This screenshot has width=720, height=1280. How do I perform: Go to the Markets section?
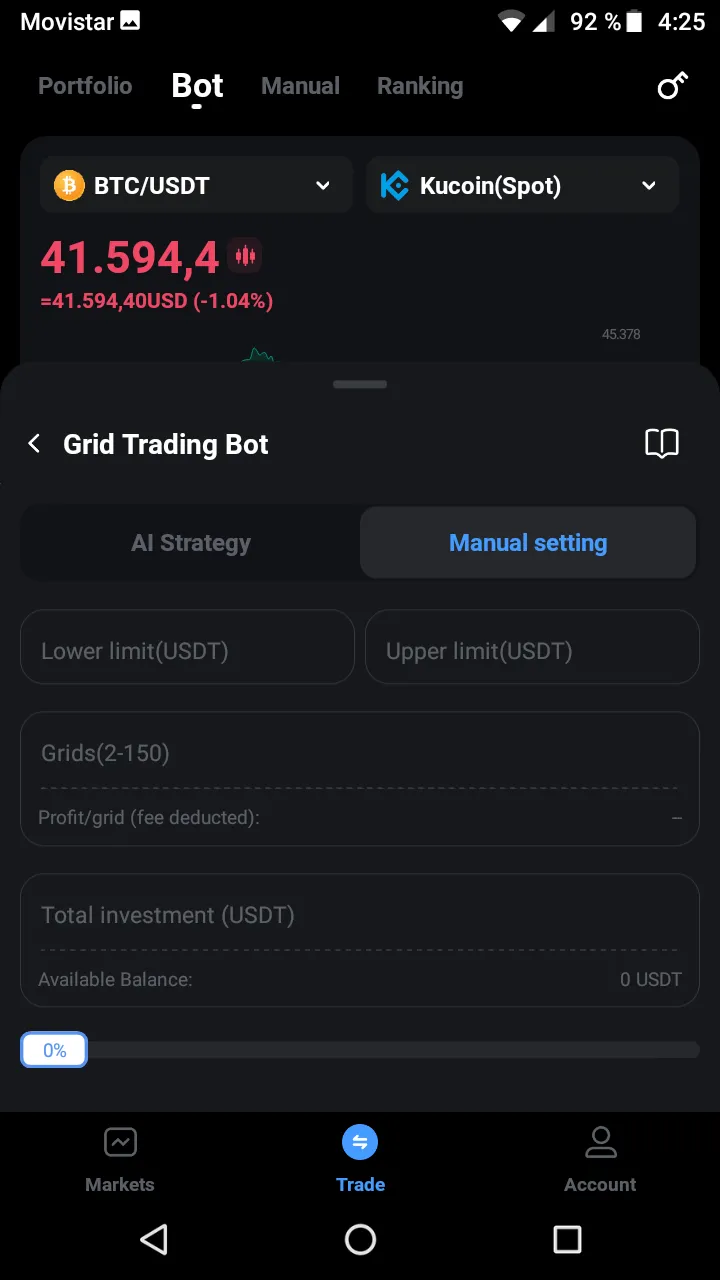[120, 1158]
